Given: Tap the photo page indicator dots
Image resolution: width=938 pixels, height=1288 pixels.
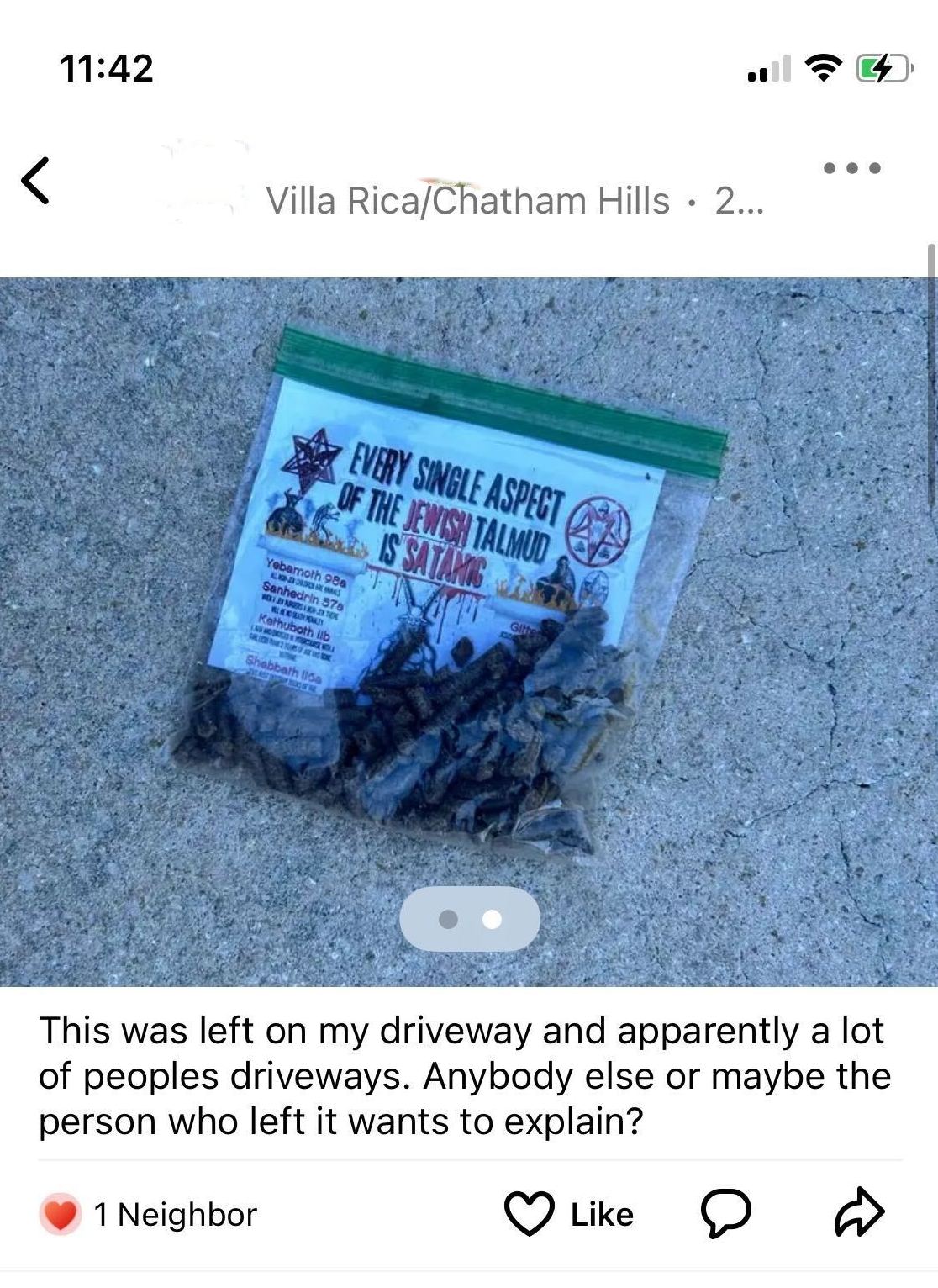Looking at the screenshot, I should [470, 919].
